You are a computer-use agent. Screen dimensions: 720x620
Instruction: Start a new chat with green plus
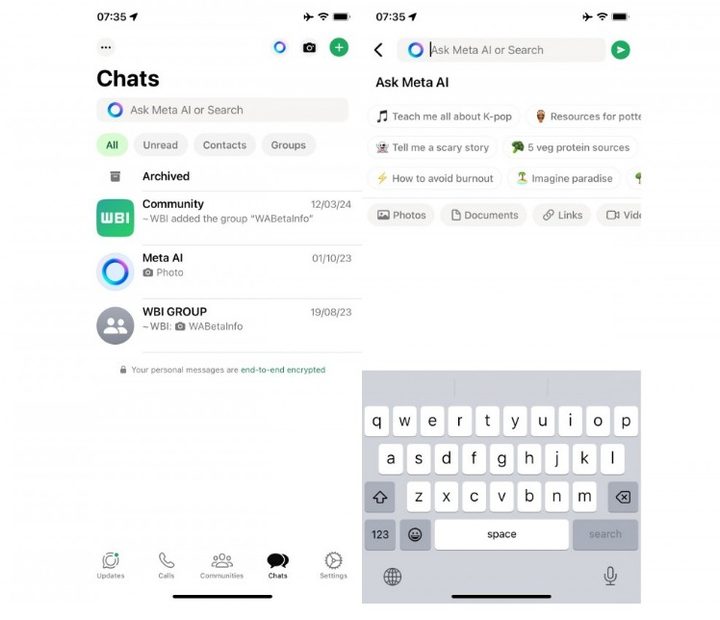click(x=339, y=47)
